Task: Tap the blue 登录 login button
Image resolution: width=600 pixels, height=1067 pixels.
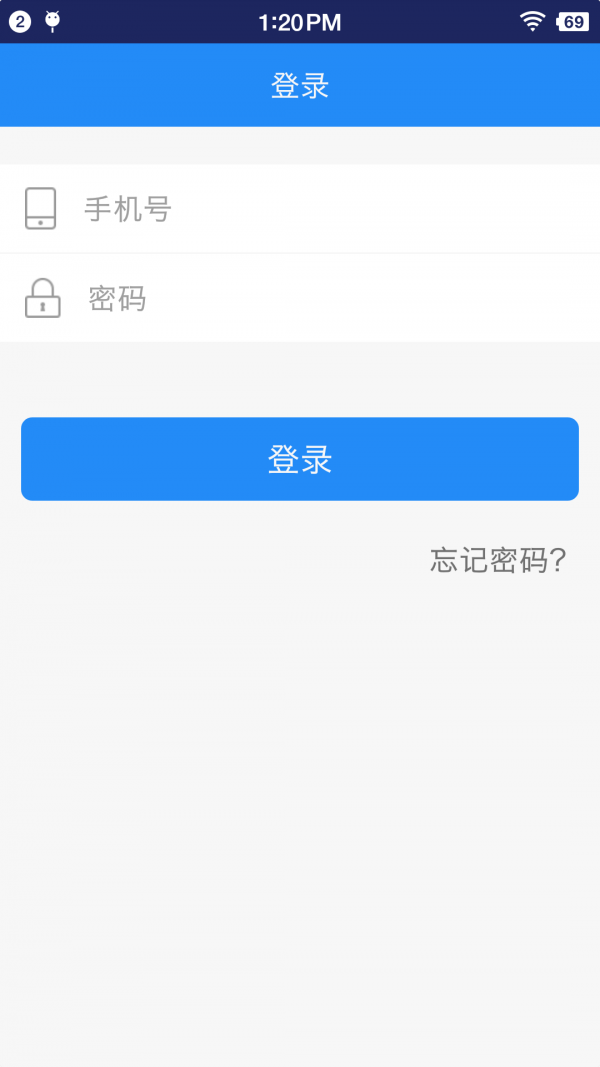Action: [x=300, y=459]
